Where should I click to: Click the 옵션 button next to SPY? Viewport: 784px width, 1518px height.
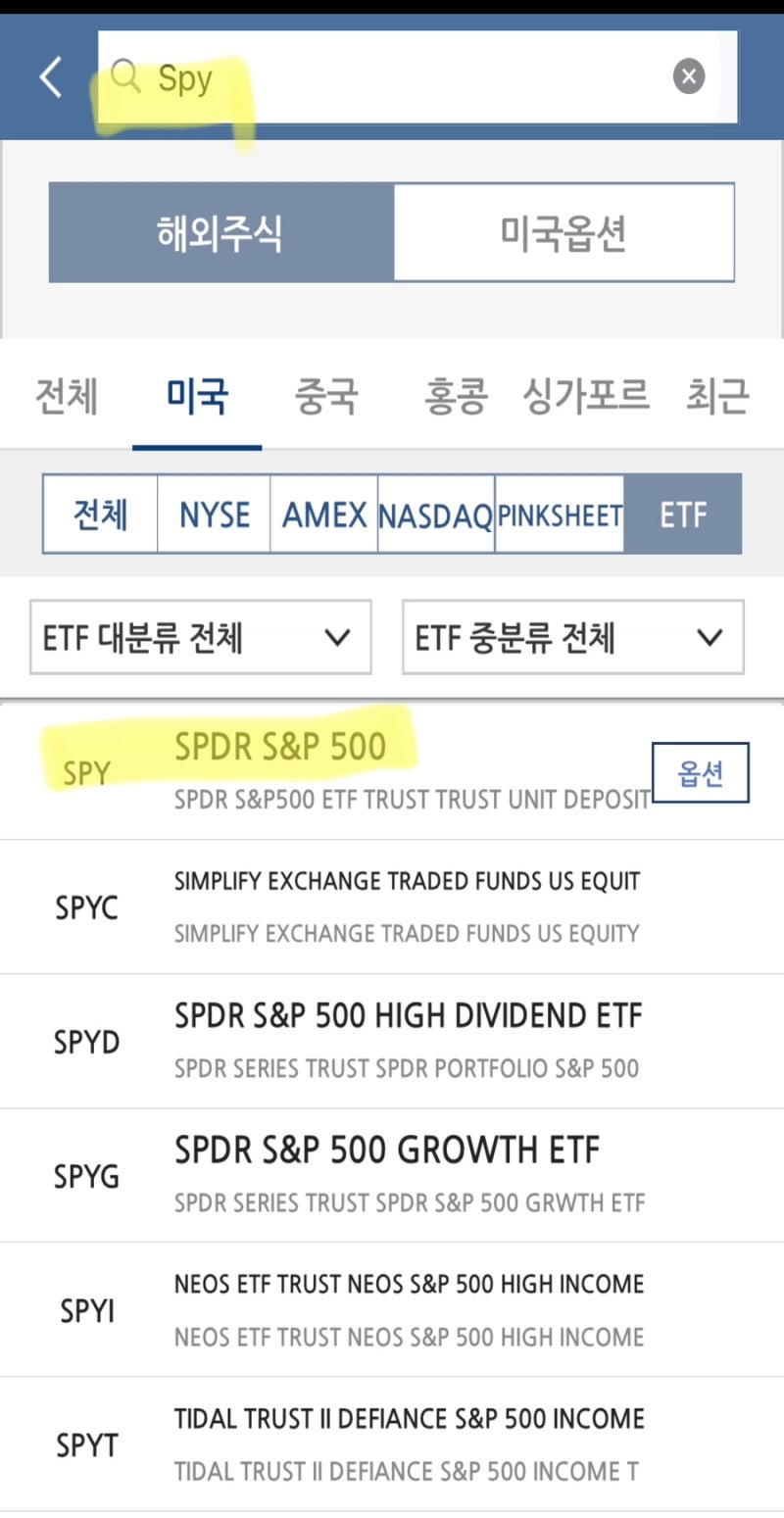click(x=701, y=771)
